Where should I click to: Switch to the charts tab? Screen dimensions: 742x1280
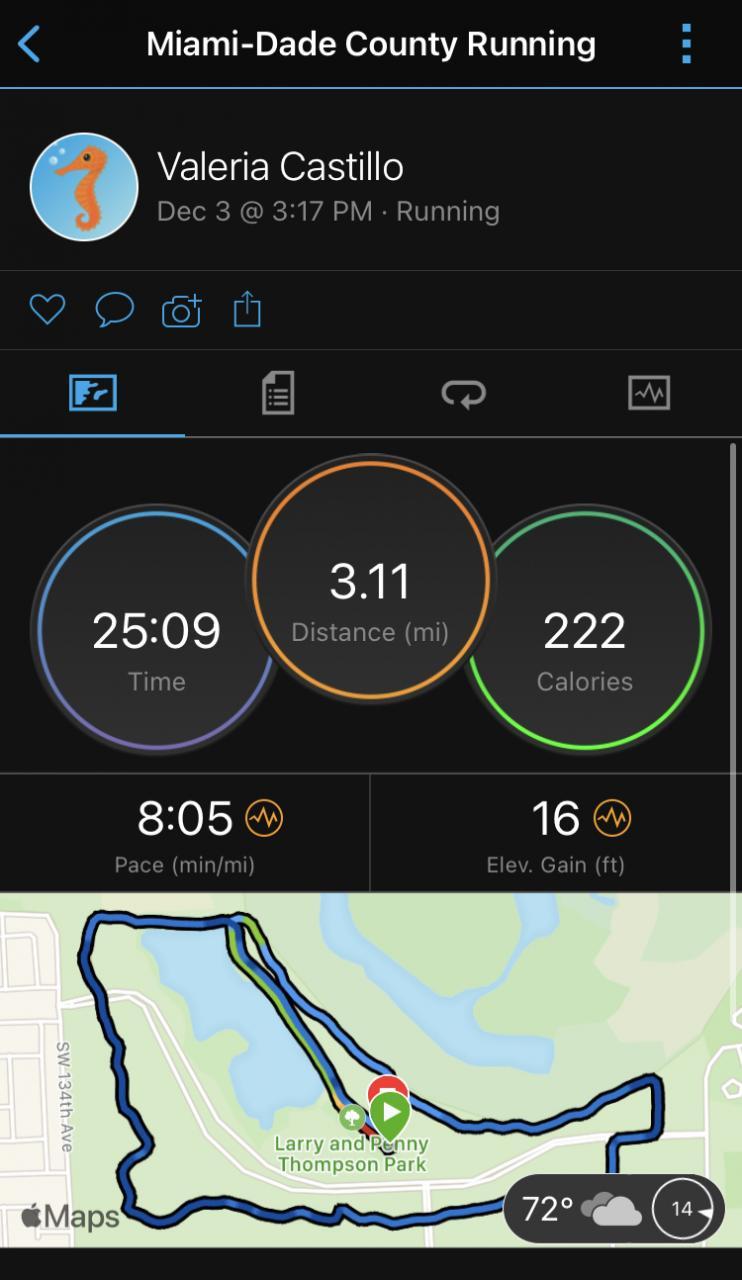click(649, 393)
